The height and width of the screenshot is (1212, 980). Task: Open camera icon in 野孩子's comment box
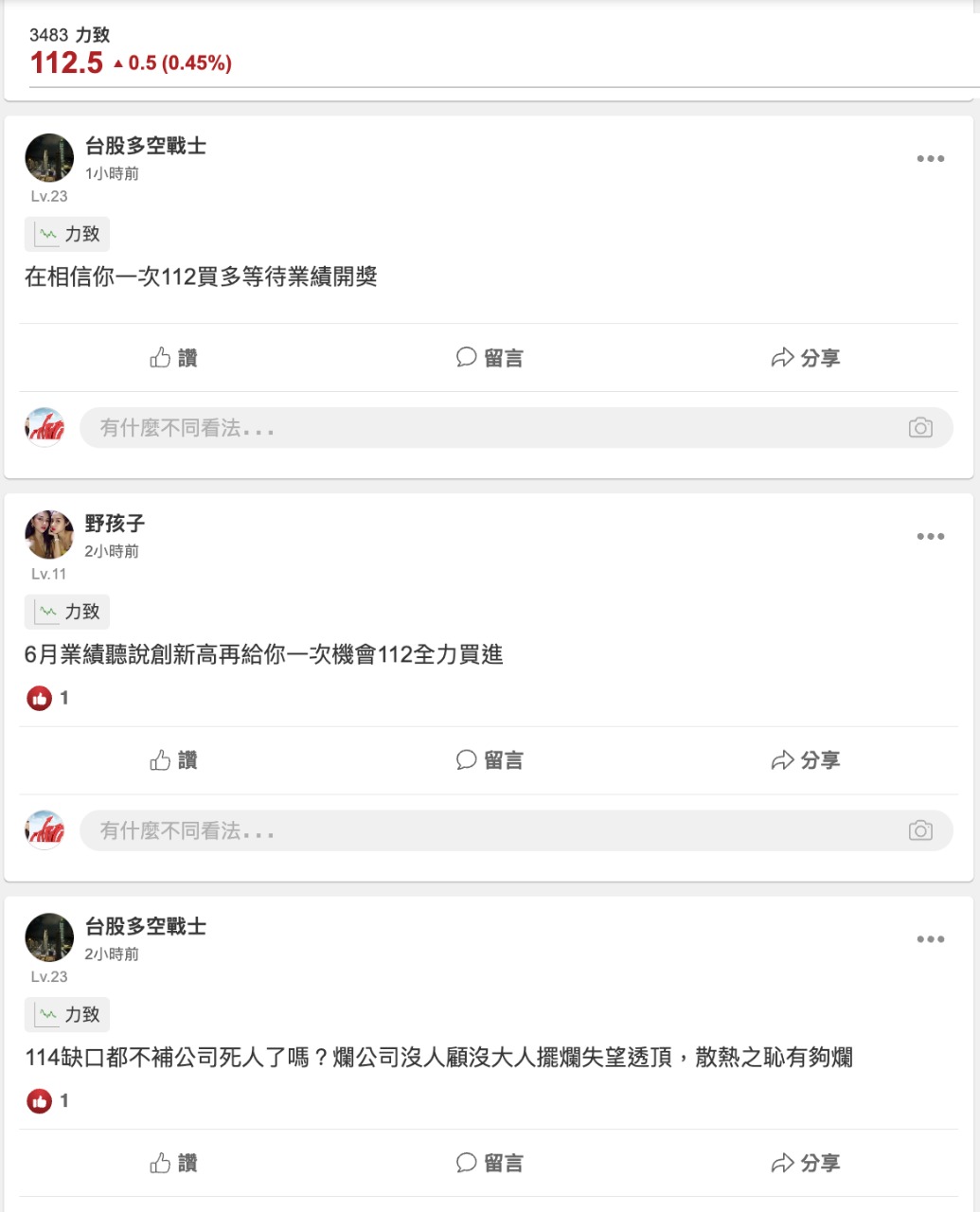pyautogui.click(x=919, y=830)
